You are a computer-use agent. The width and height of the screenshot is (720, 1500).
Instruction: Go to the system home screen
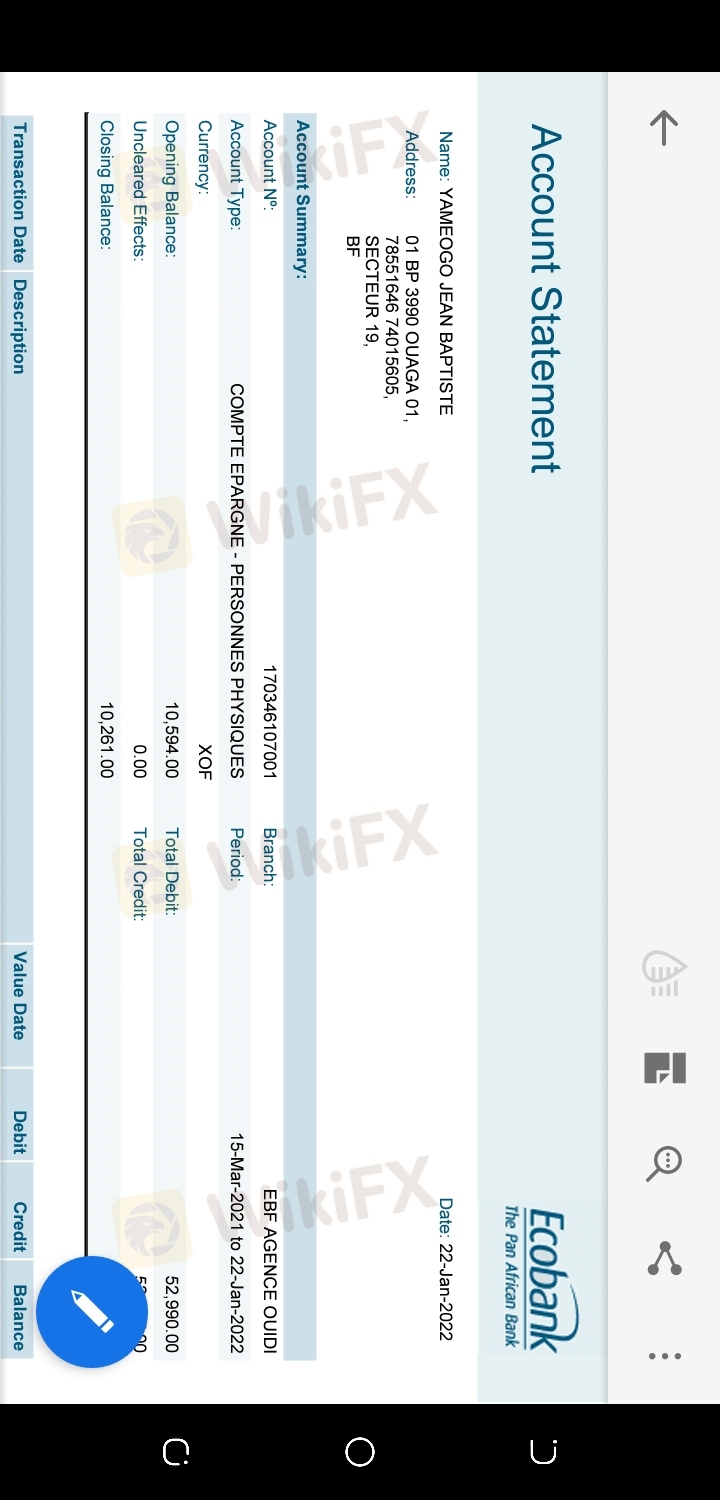tap(360, 1452)
